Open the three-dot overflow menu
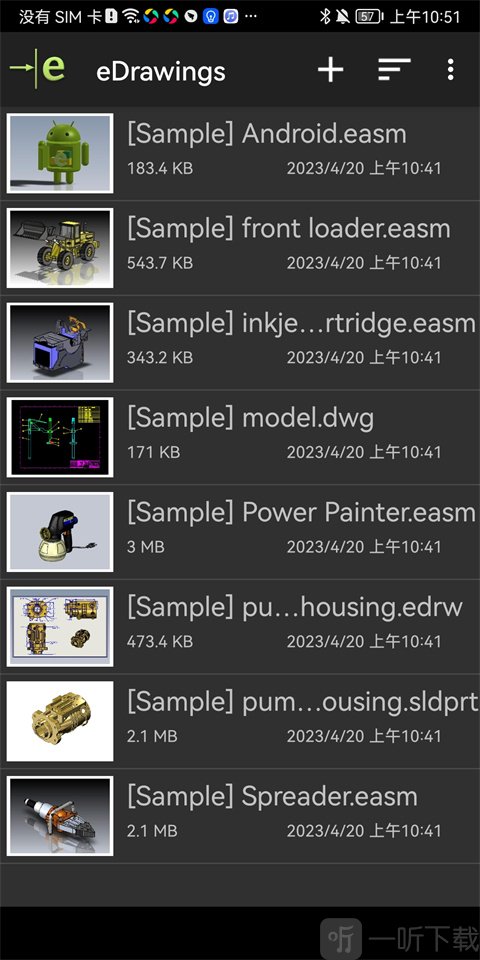The image size is (480, 960). 451,70
